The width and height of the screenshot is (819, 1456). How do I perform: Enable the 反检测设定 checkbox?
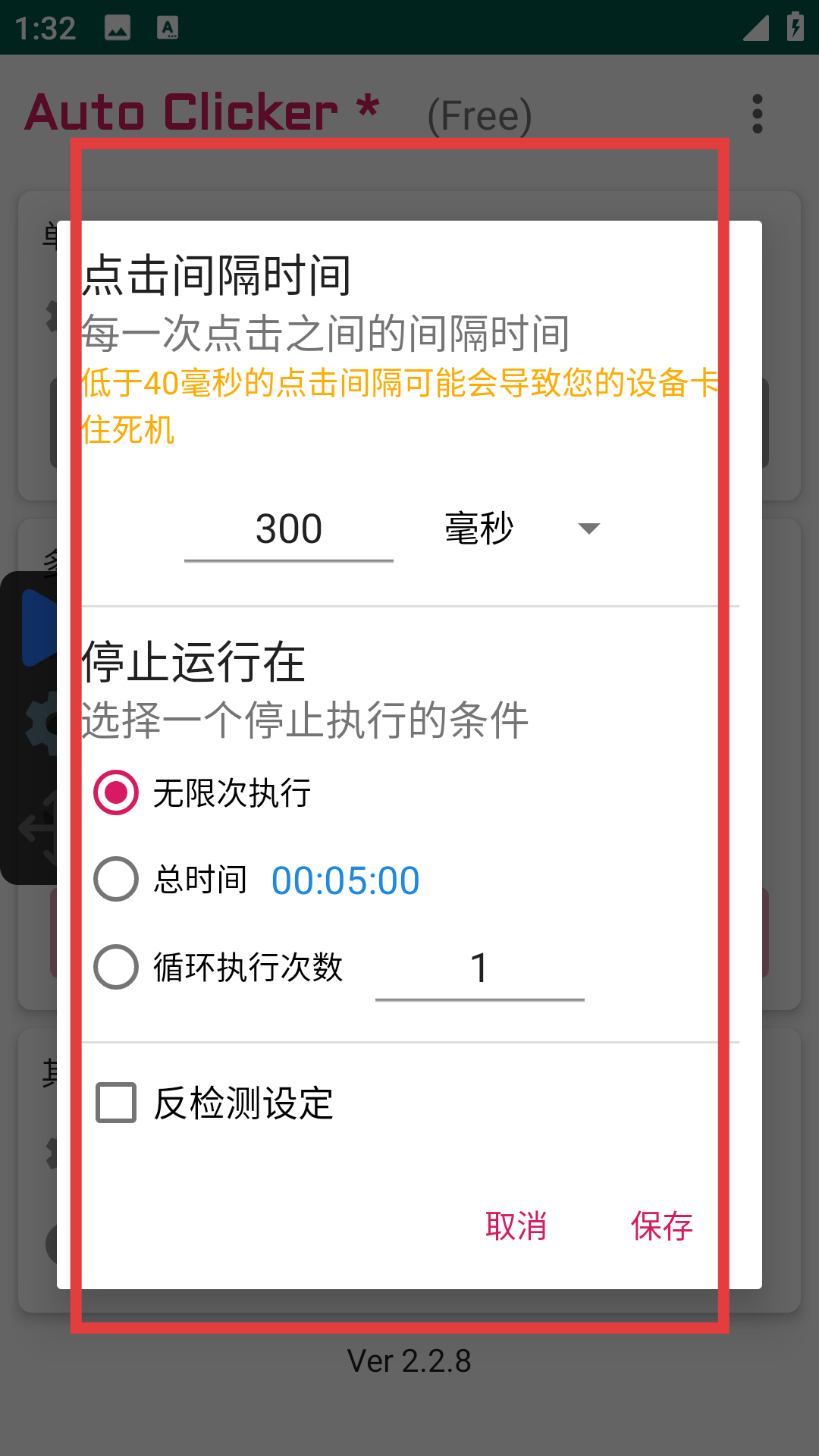tap(116, 1103)
